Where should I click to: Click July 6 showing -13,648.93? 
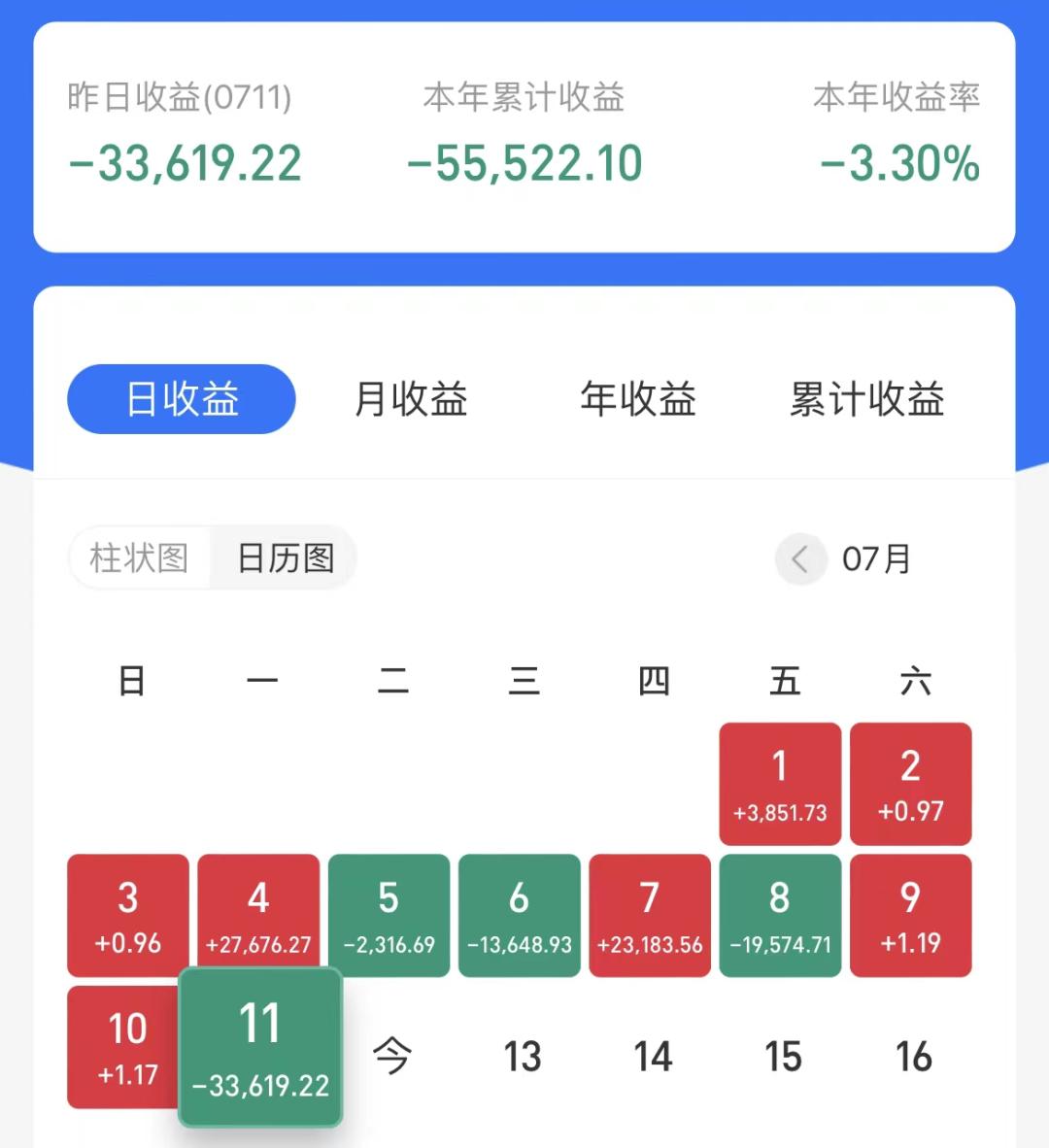[519, 915]
